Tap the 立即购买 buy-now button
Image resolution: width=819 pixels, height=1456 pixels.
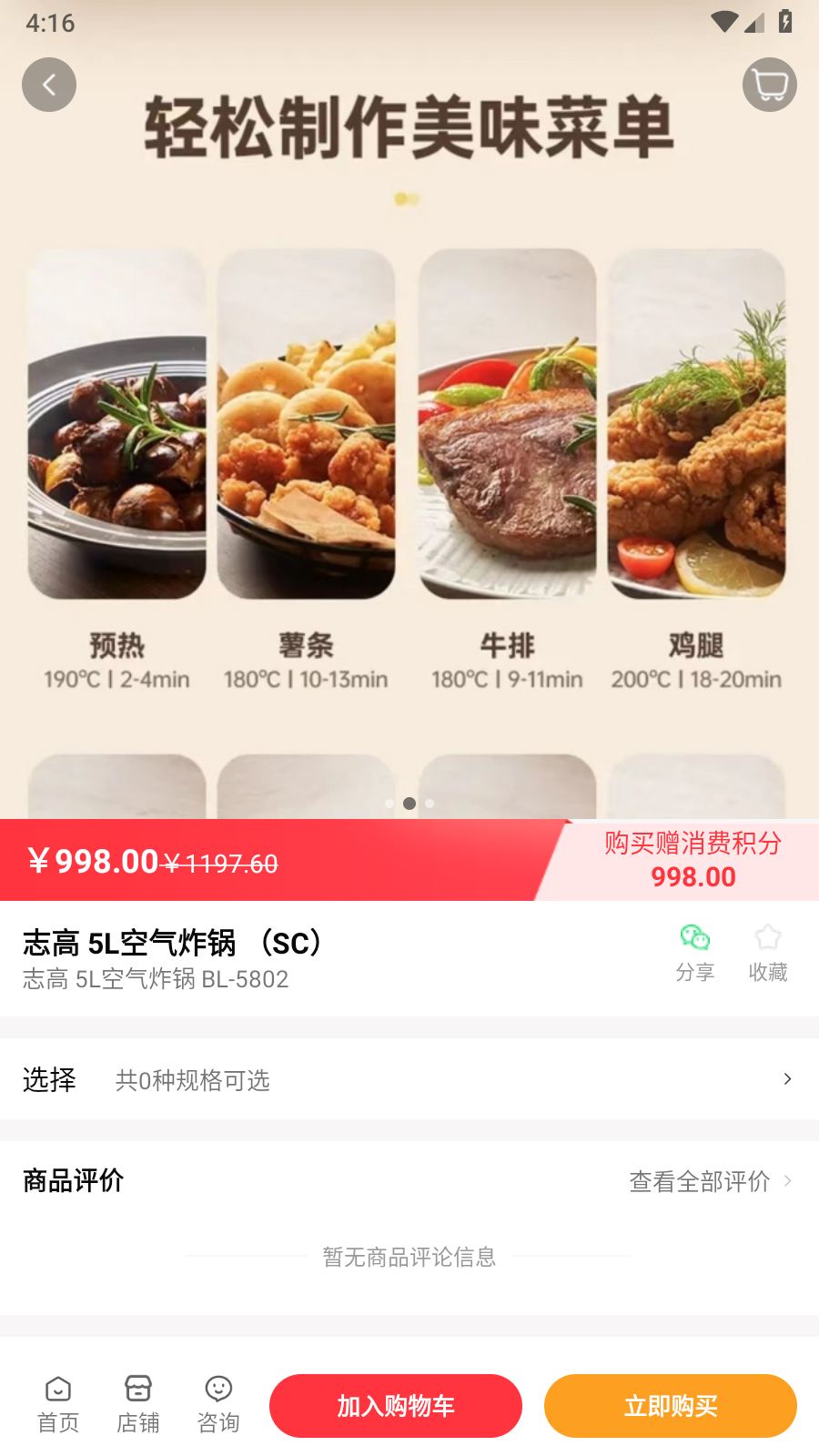tap(670, 1405)
